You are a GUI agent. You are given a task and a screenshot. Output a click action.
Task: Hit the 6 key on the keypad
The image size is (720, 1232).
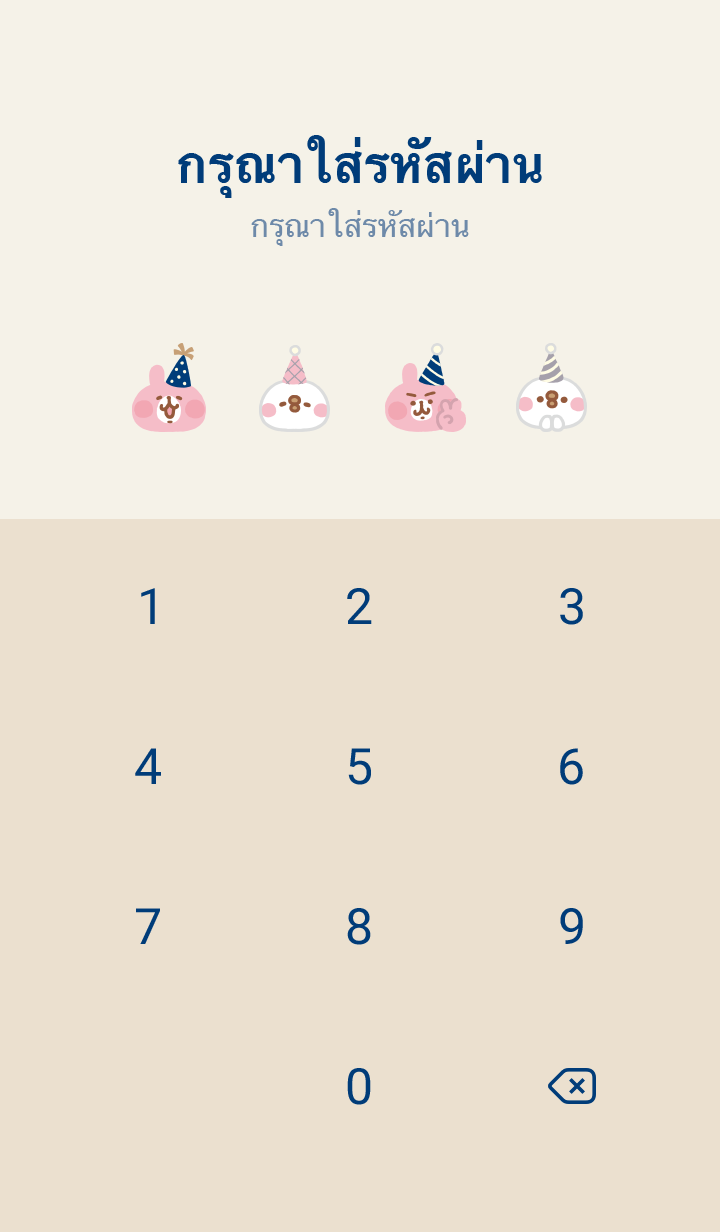pyautogui.click(x=571, y=767)
